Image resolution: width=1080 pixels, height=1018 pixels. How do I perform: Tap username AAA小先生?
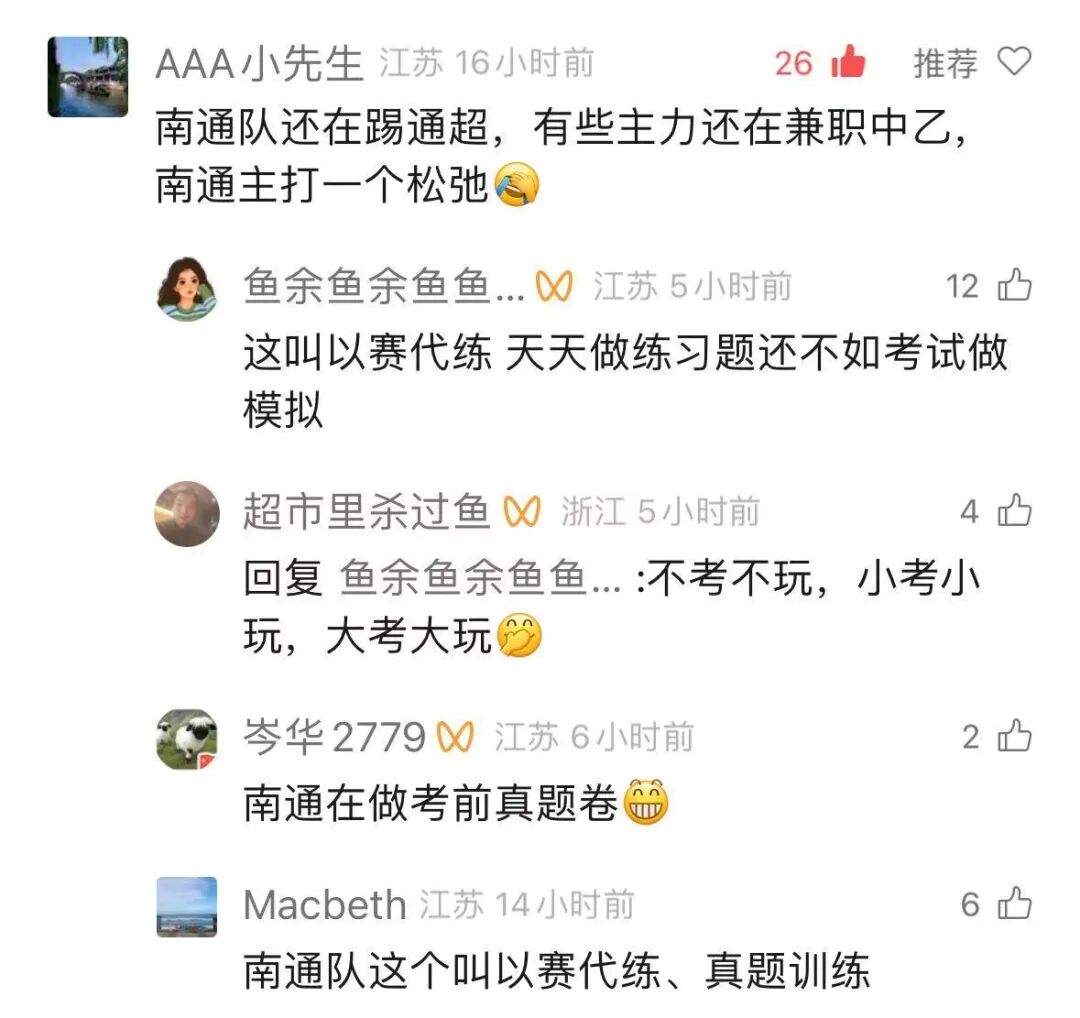pos(259,64)
